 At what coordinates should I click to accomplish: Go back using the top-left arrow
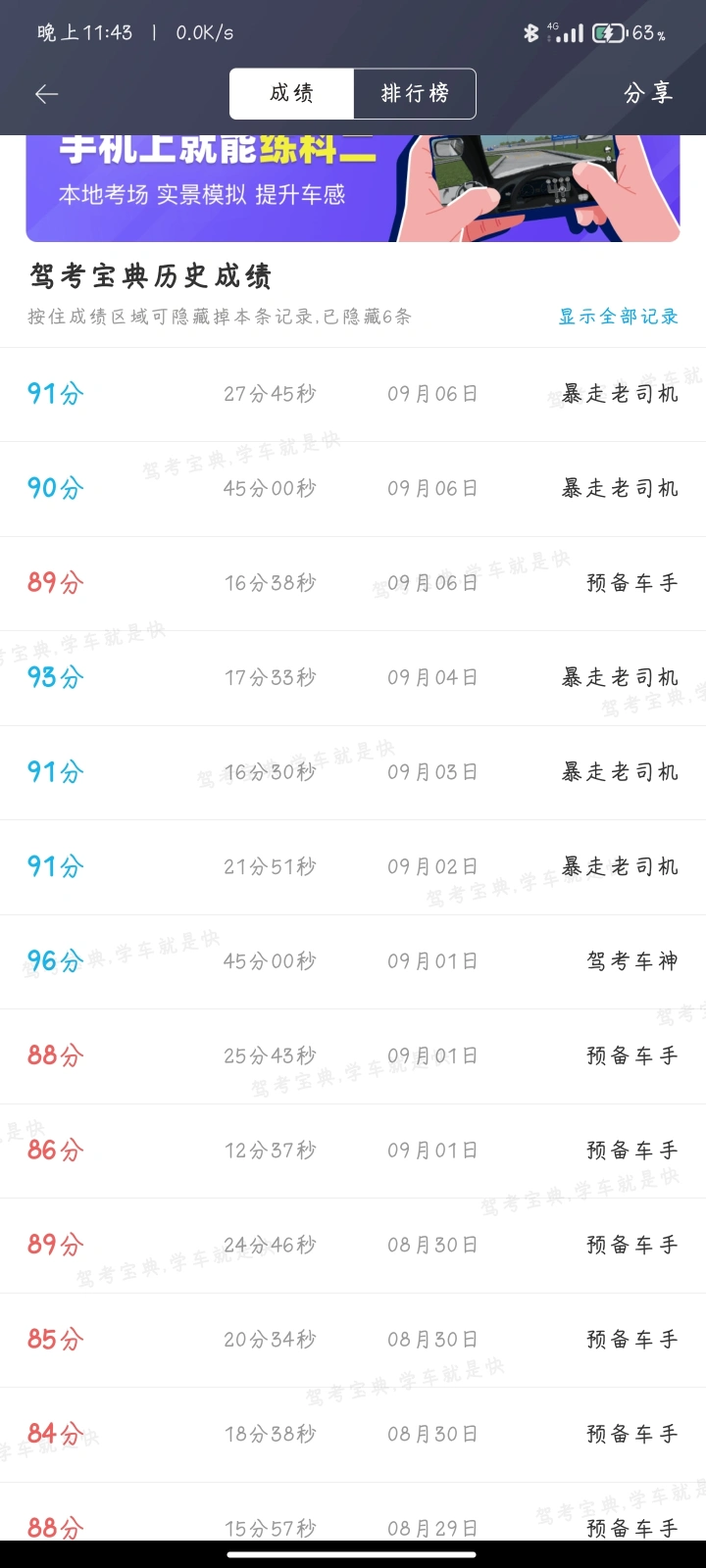click(x=46, y=94)
